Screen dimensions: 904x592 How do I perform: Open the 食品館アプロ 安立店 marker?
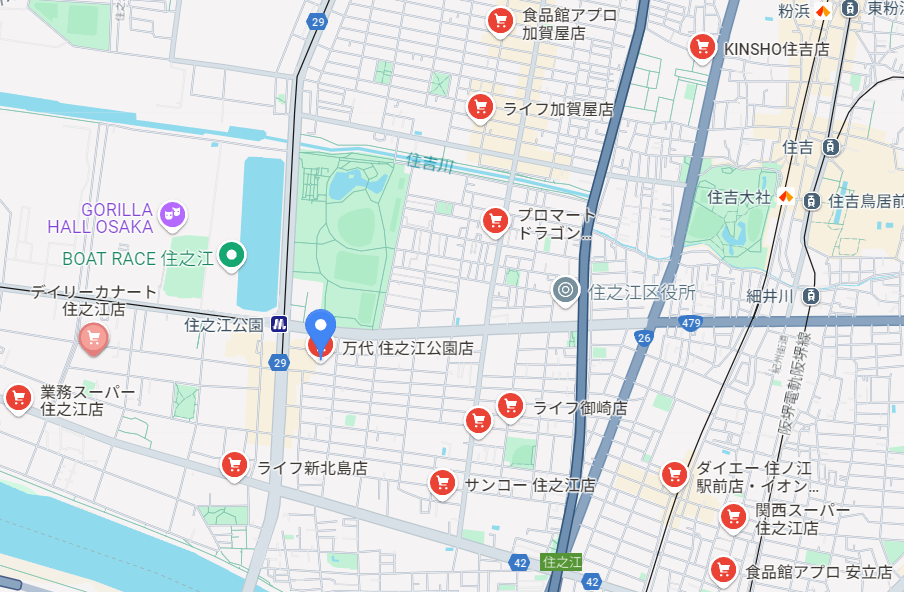pos(723,570)
